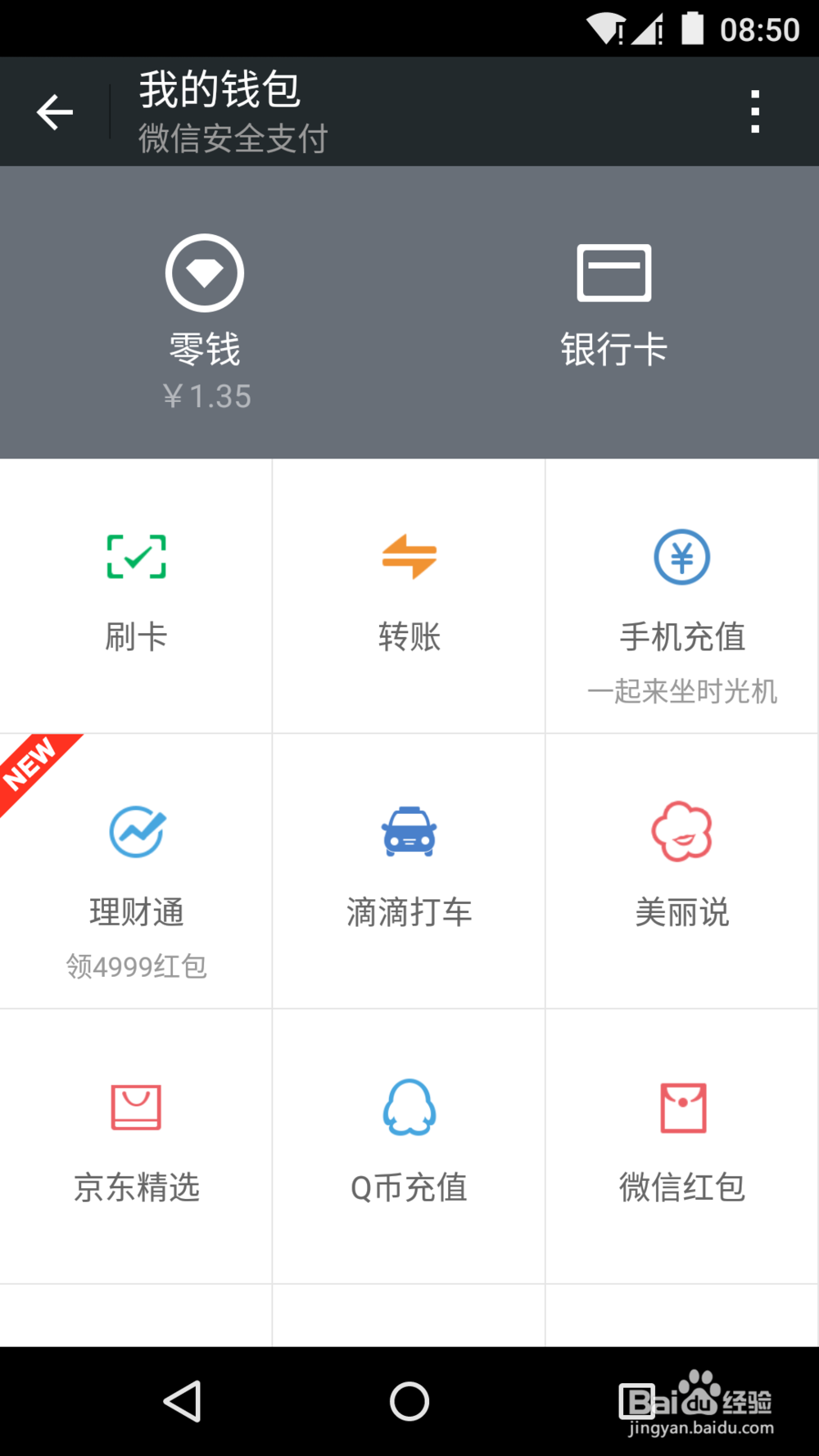Tap the ¥1.35 balance amount

coord(206,396)
